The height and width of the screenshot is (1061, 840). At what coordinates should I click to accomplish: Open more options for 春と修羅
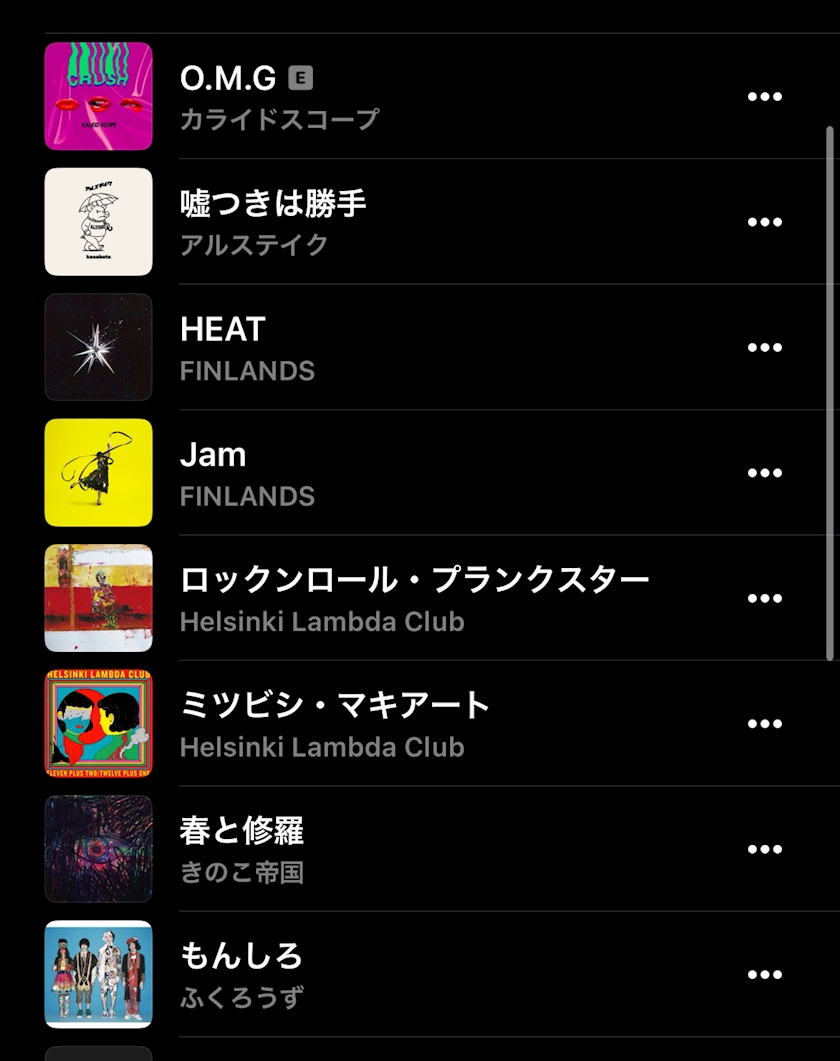765,849
